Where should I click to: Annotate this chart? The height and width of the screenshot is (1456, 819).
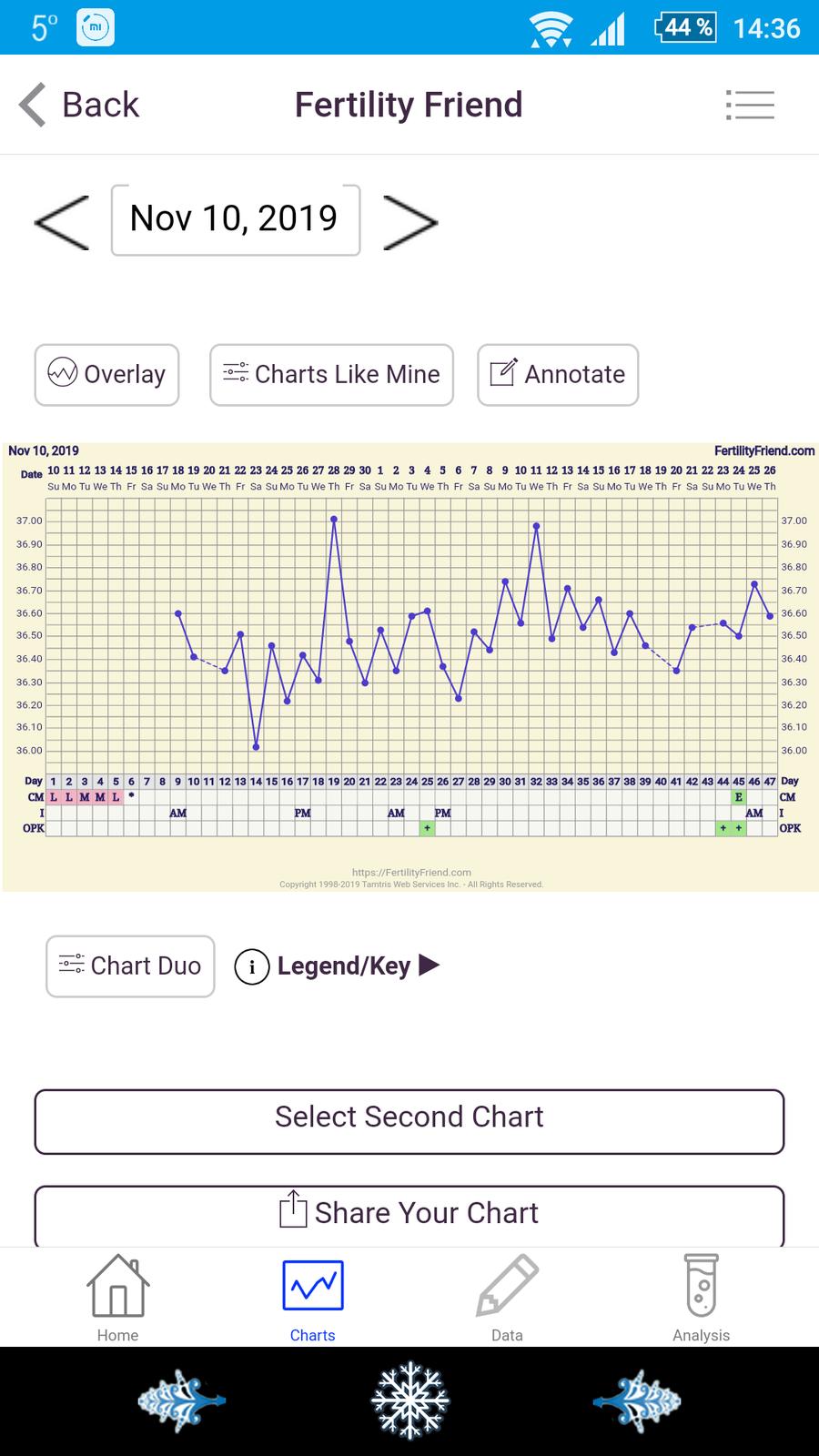(557, 374)
